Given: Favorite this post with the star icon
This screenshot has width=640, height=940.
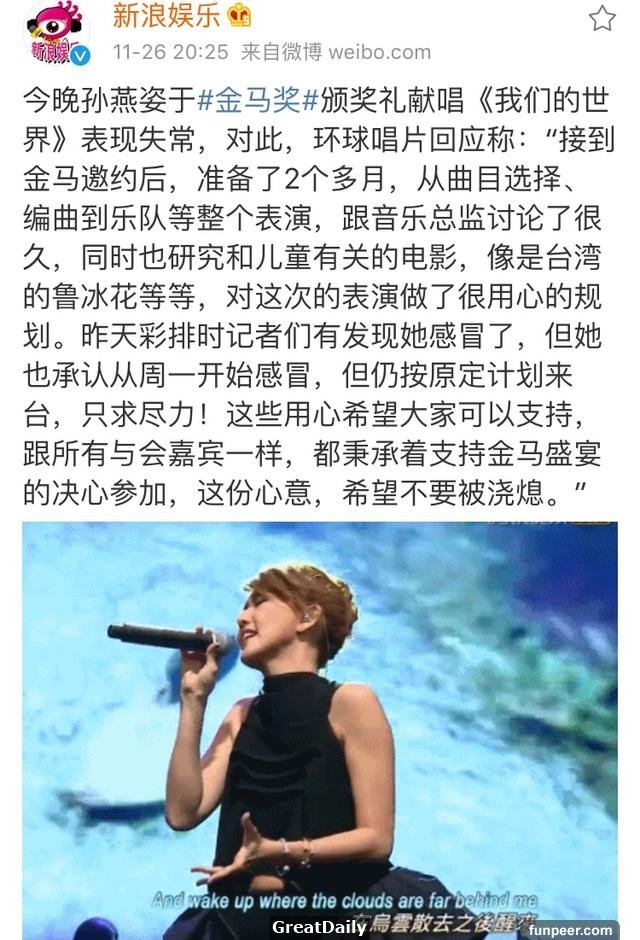Looking at the screenshot, I should pyautogui.click(x=601, y=18).
